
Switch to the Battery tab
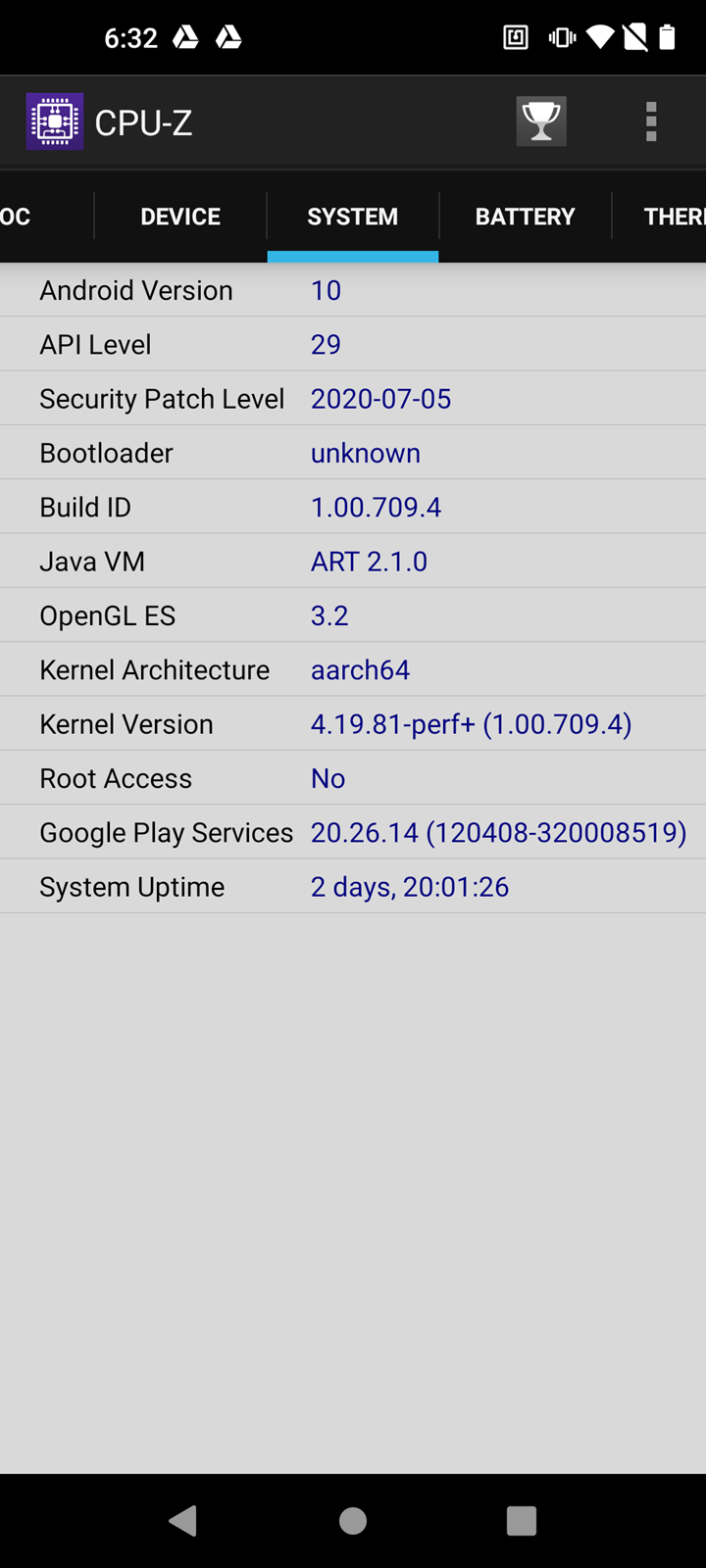(525, 217)
